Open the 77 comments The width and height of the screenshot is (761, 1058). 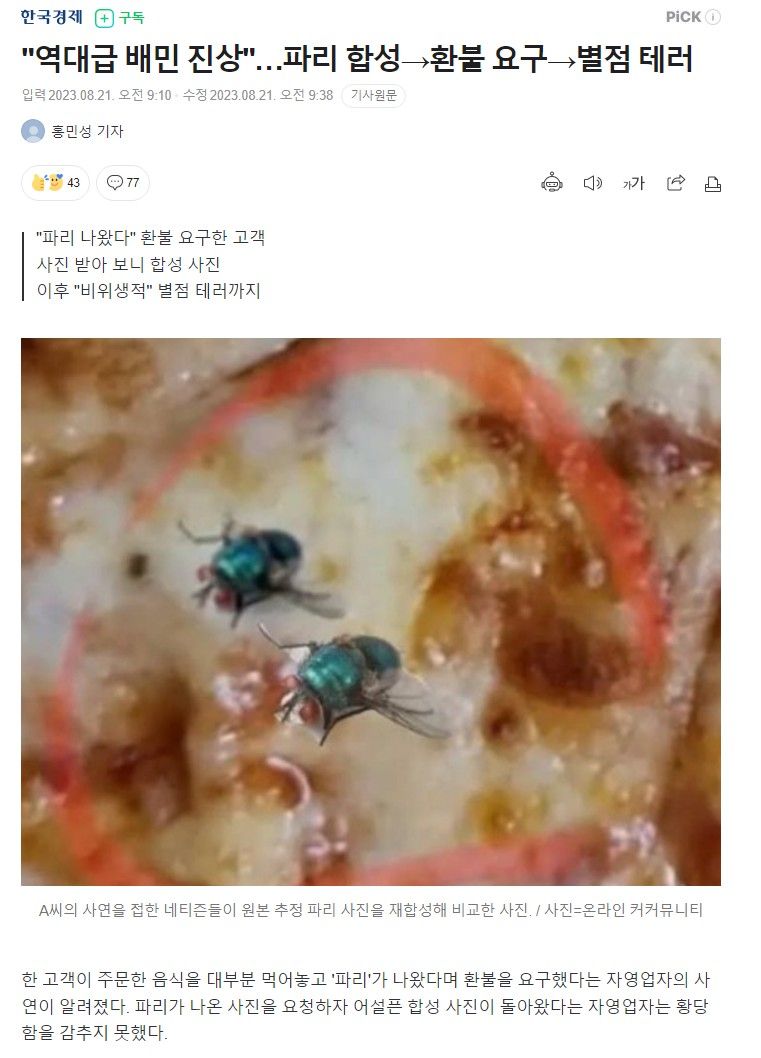[x=123, y=183]
